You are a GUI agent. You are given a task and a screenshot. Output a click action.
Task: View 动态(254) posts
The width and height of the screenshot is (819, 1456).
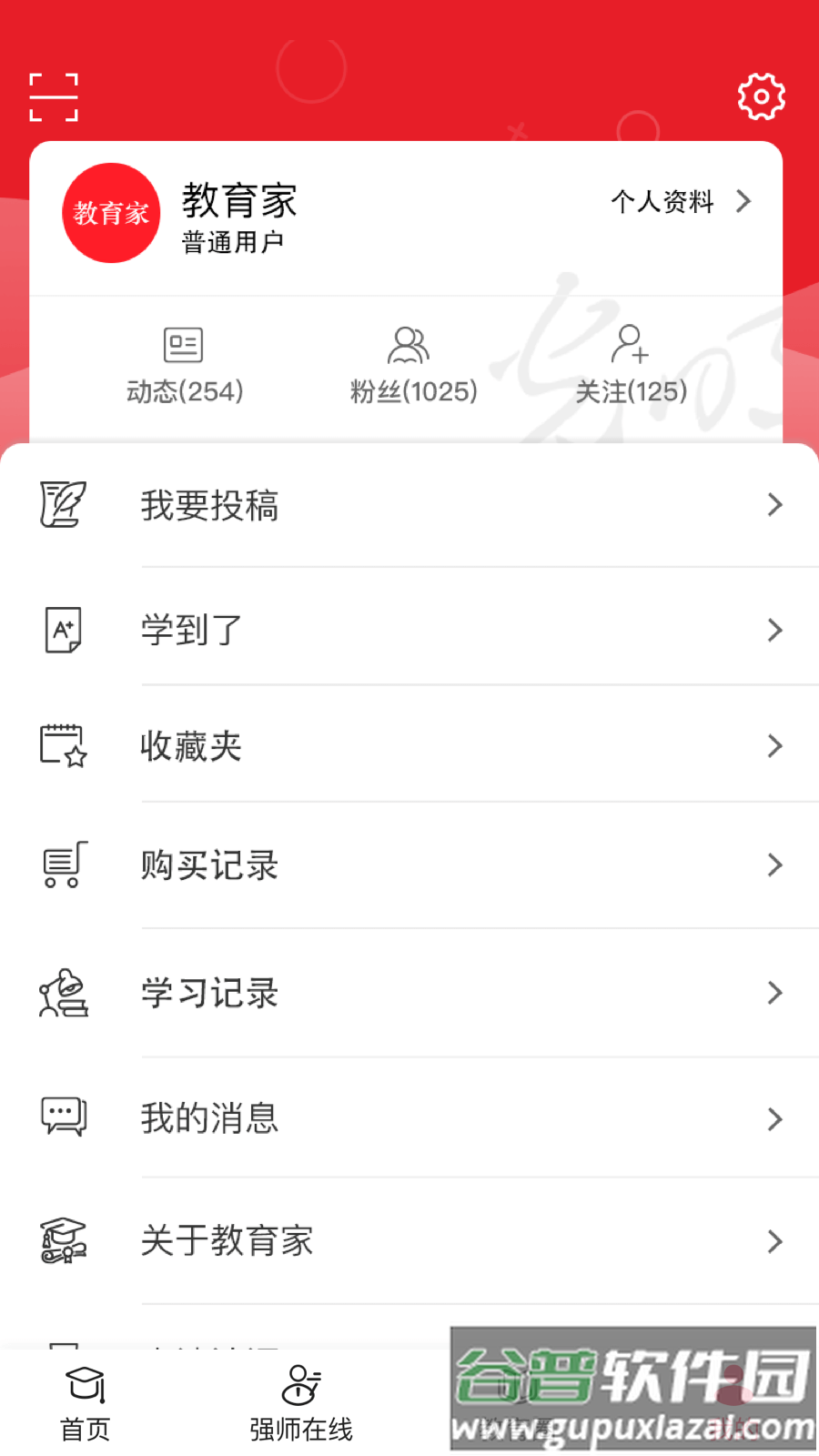tap(185, 366)
